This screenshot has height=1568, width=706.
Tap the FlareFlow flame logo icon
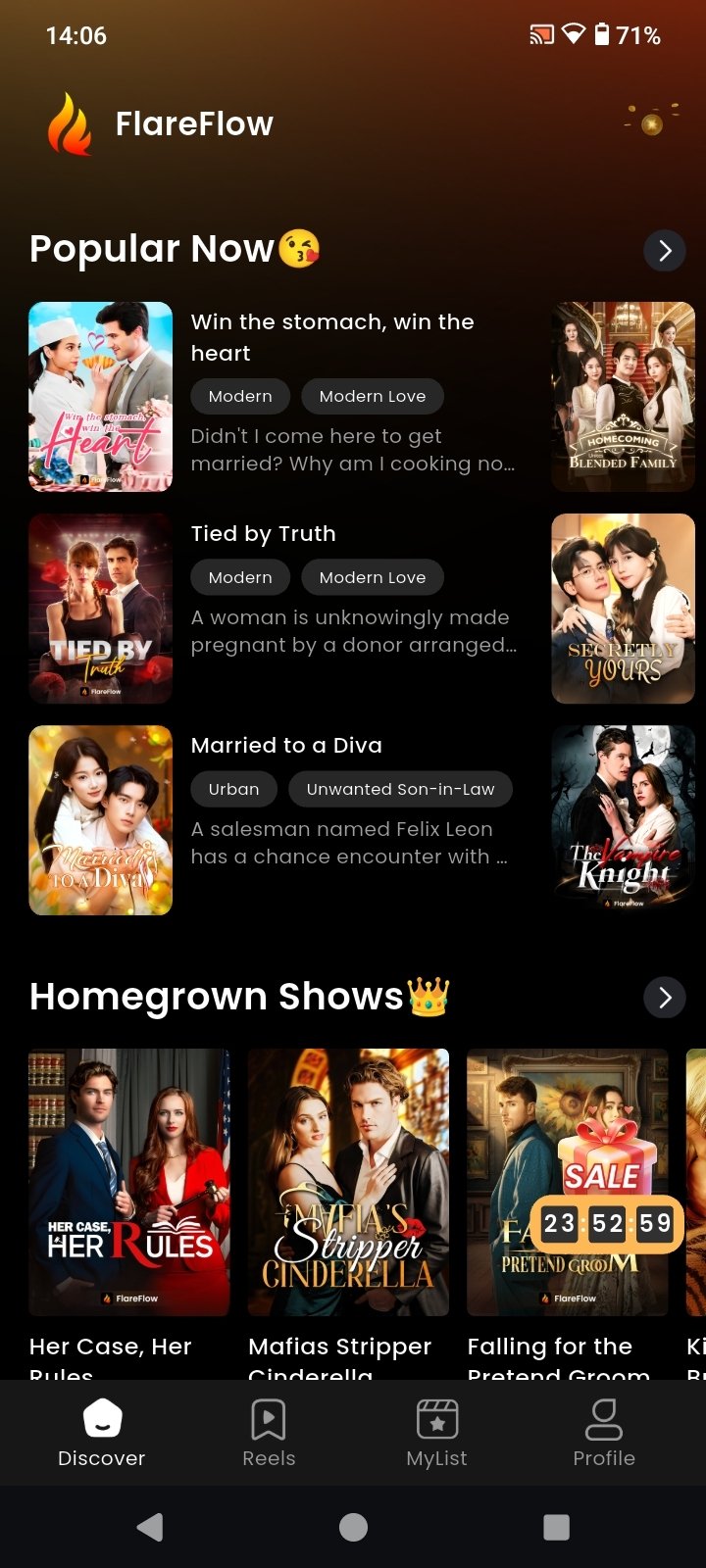[66, 122]
